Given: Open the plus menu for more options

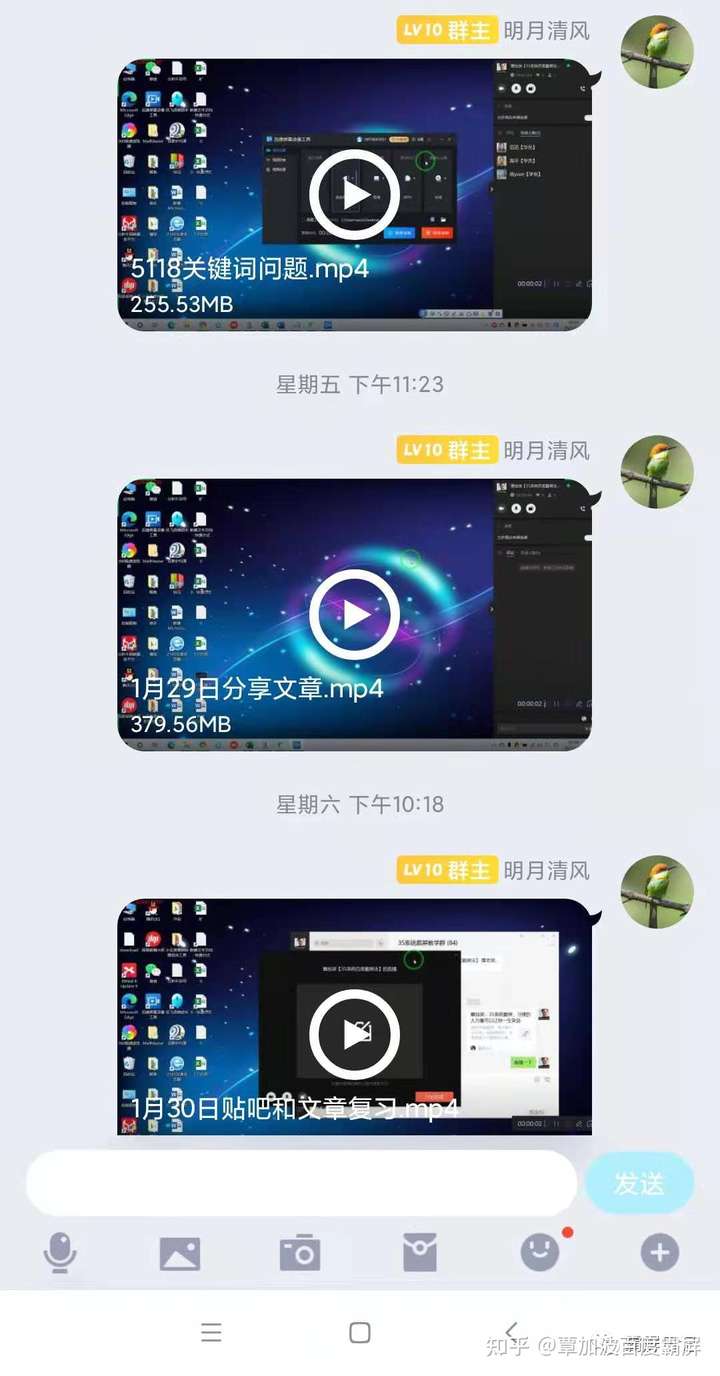Looking at the screenshot, I should click(x=659, y=1252).
